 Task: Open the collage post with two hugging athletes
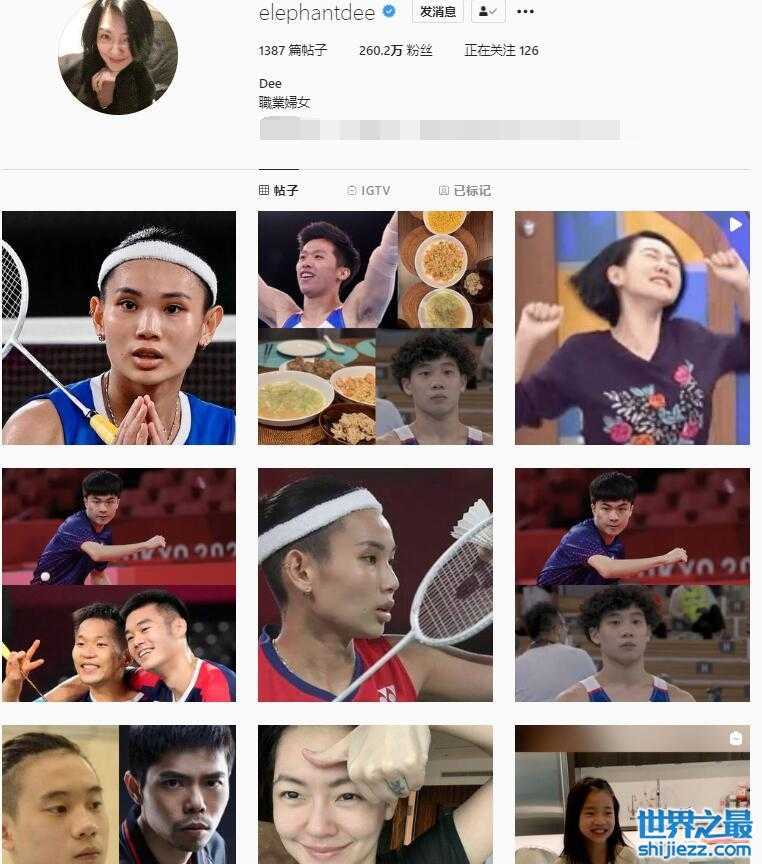click(x=119, y=585)
